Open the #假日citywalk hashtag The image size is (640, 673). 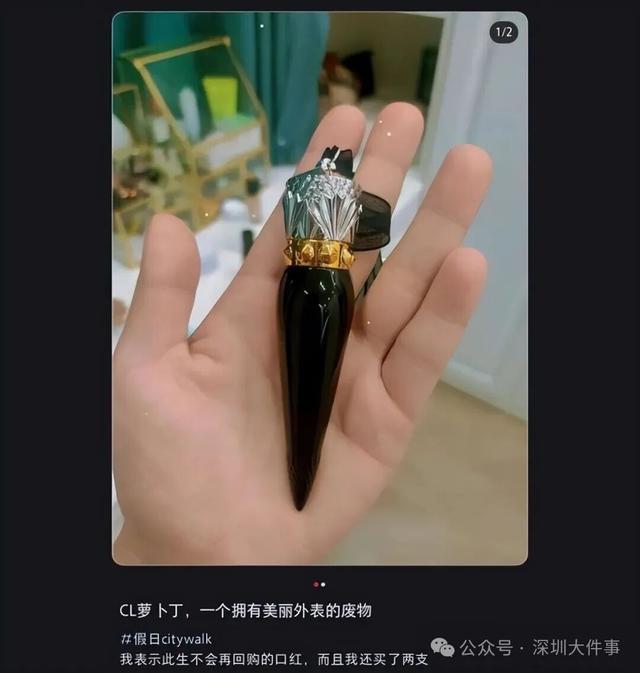pos(167,639)
